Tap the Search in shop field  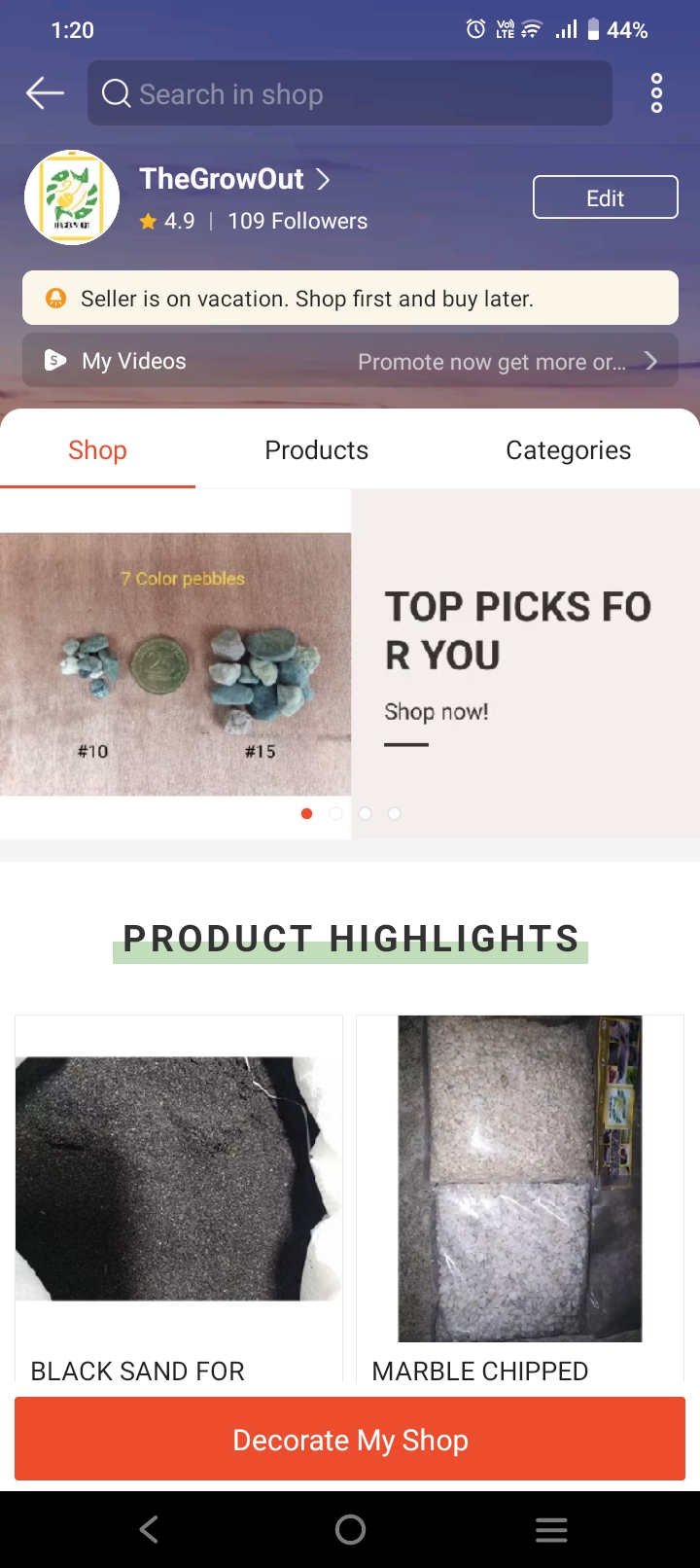tap(350, 93)
